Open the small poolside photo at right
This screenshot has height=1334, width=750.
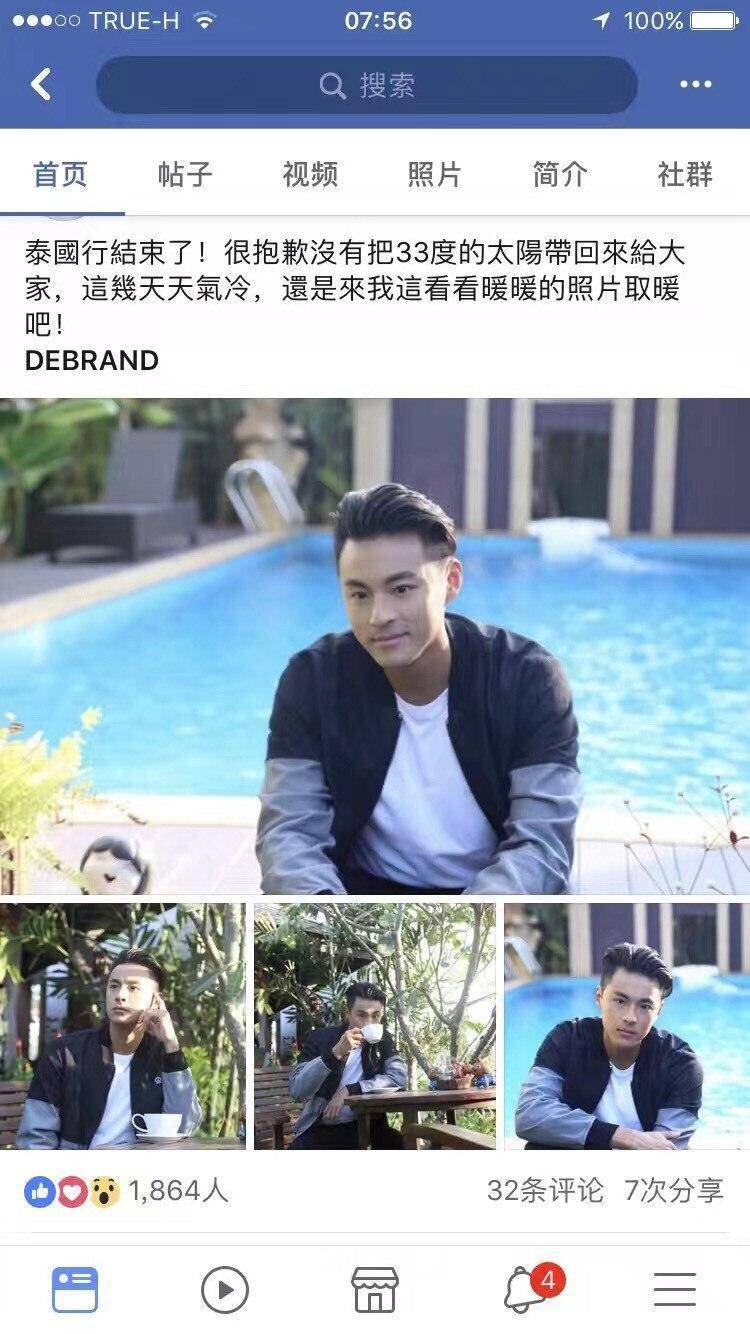627,1026
